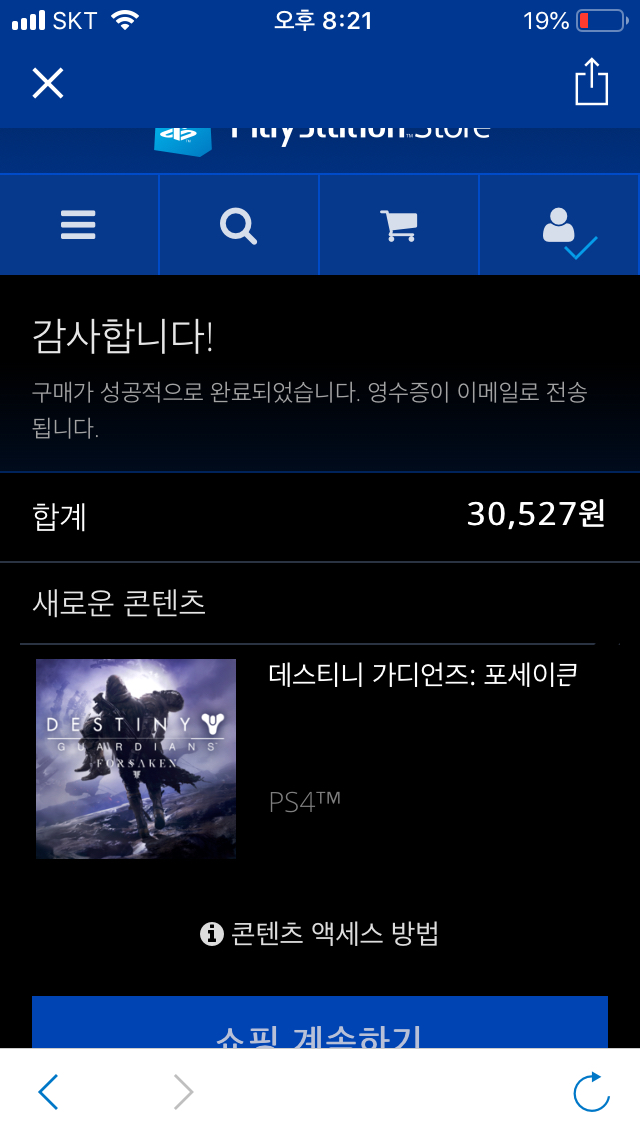Open the shopping cart
Image resolution: width=640 pixels, height=1136 pixels.
point(399,225)
